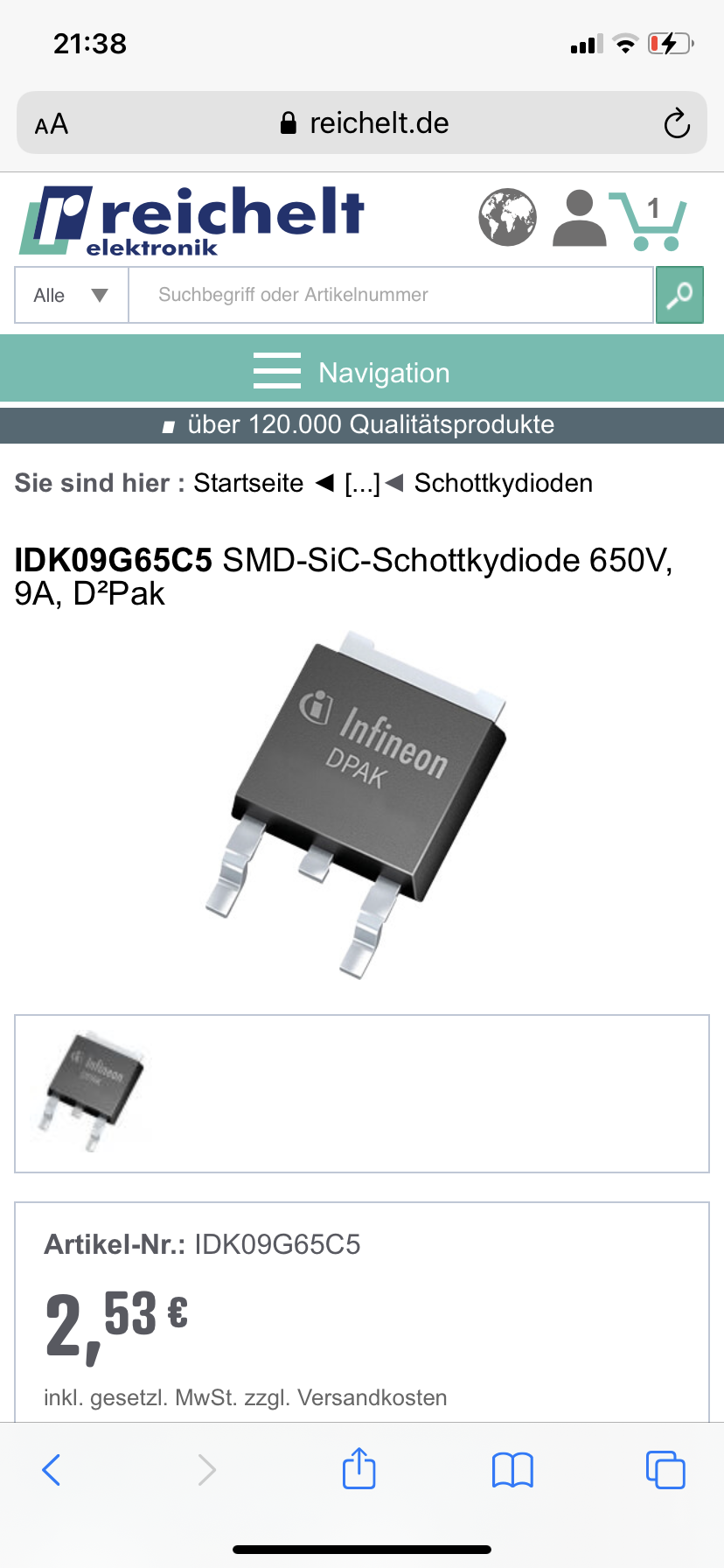
Task: Go back in Safari
Action: 52,1470
